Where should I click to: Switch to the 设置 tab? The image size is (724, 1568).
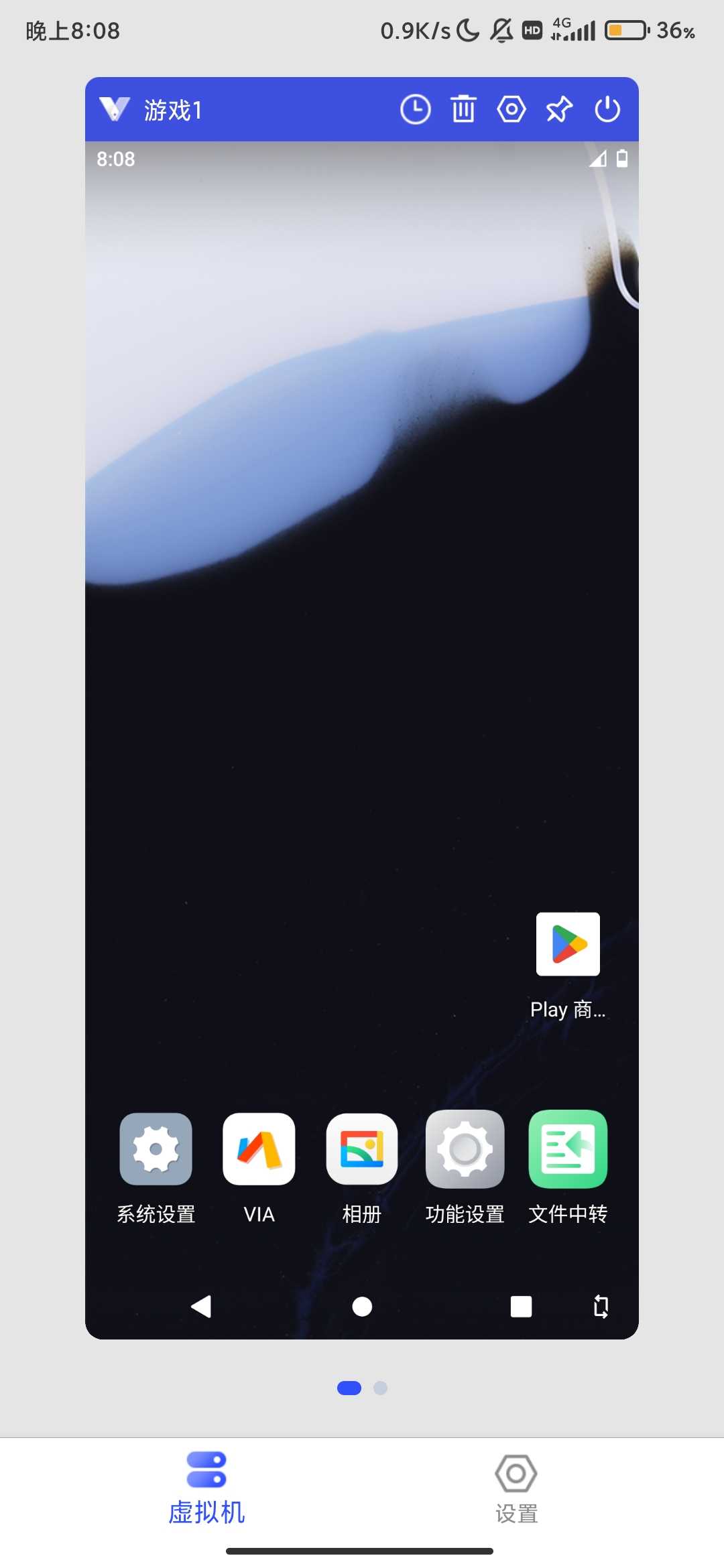516,1488
